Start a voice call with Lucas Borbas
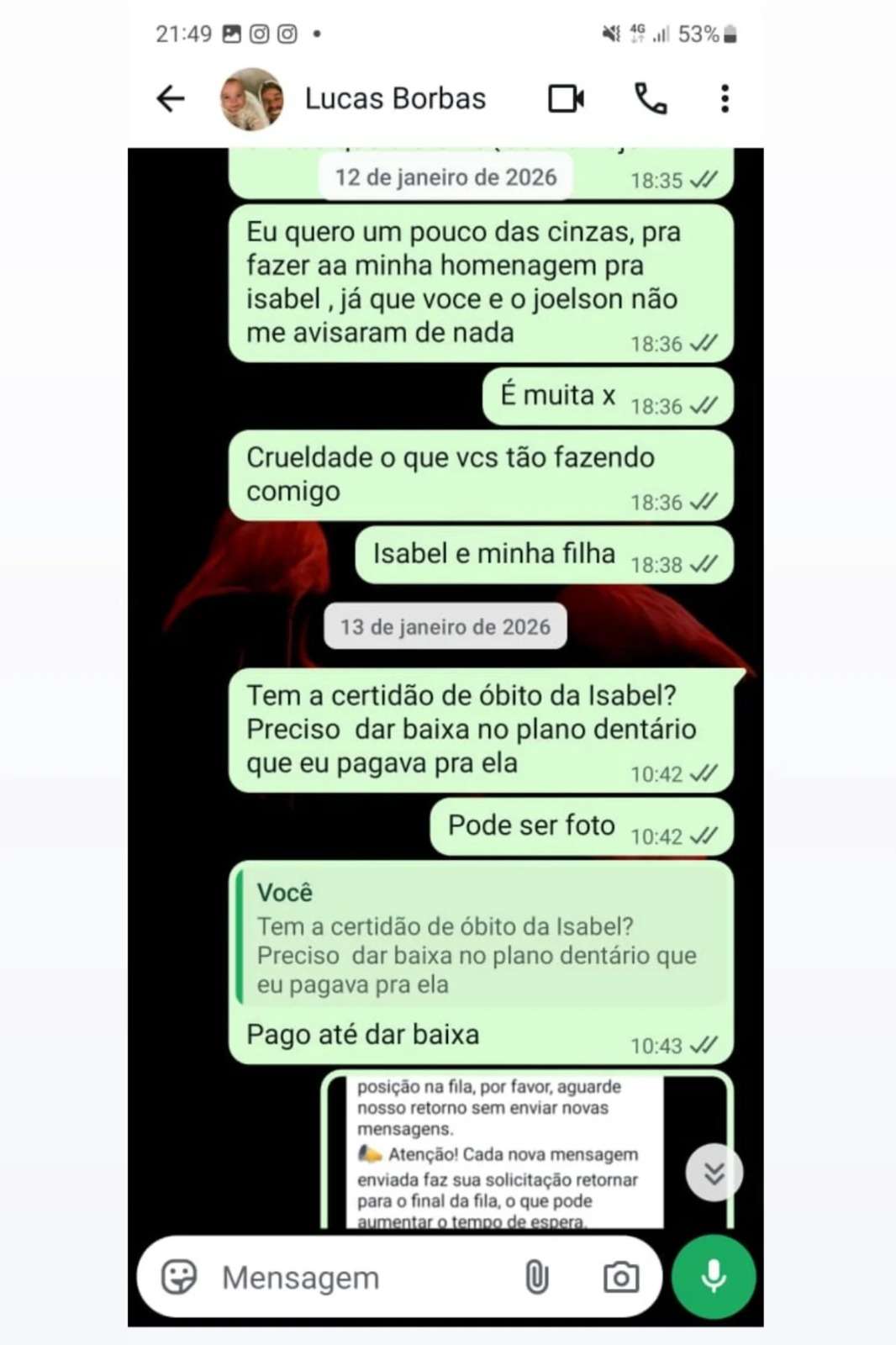The image size is (896, 1345). [x=650, y=99]
